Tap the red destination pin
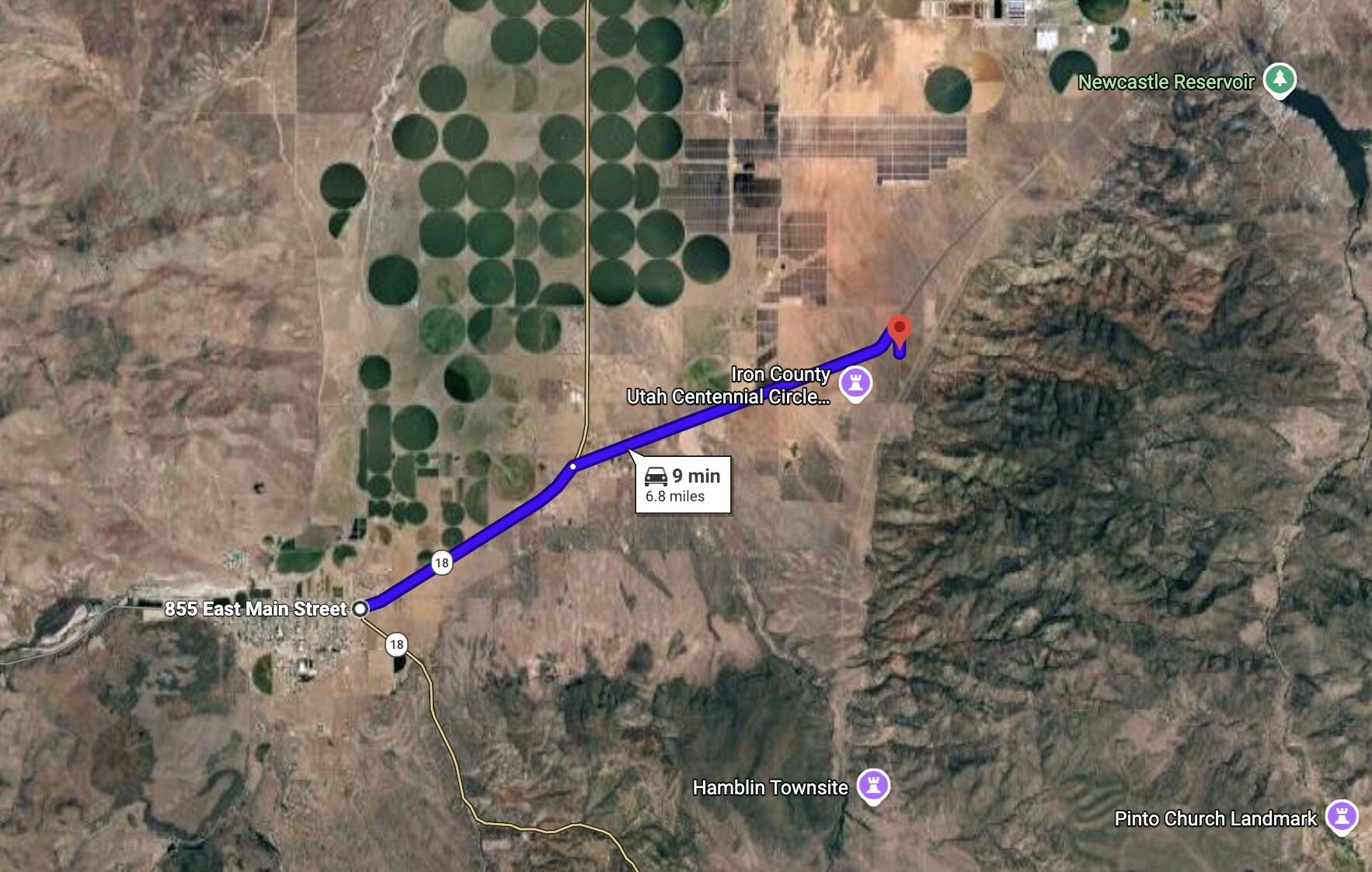The width and height of the screenshot is (1372, 872). (899, 329)
